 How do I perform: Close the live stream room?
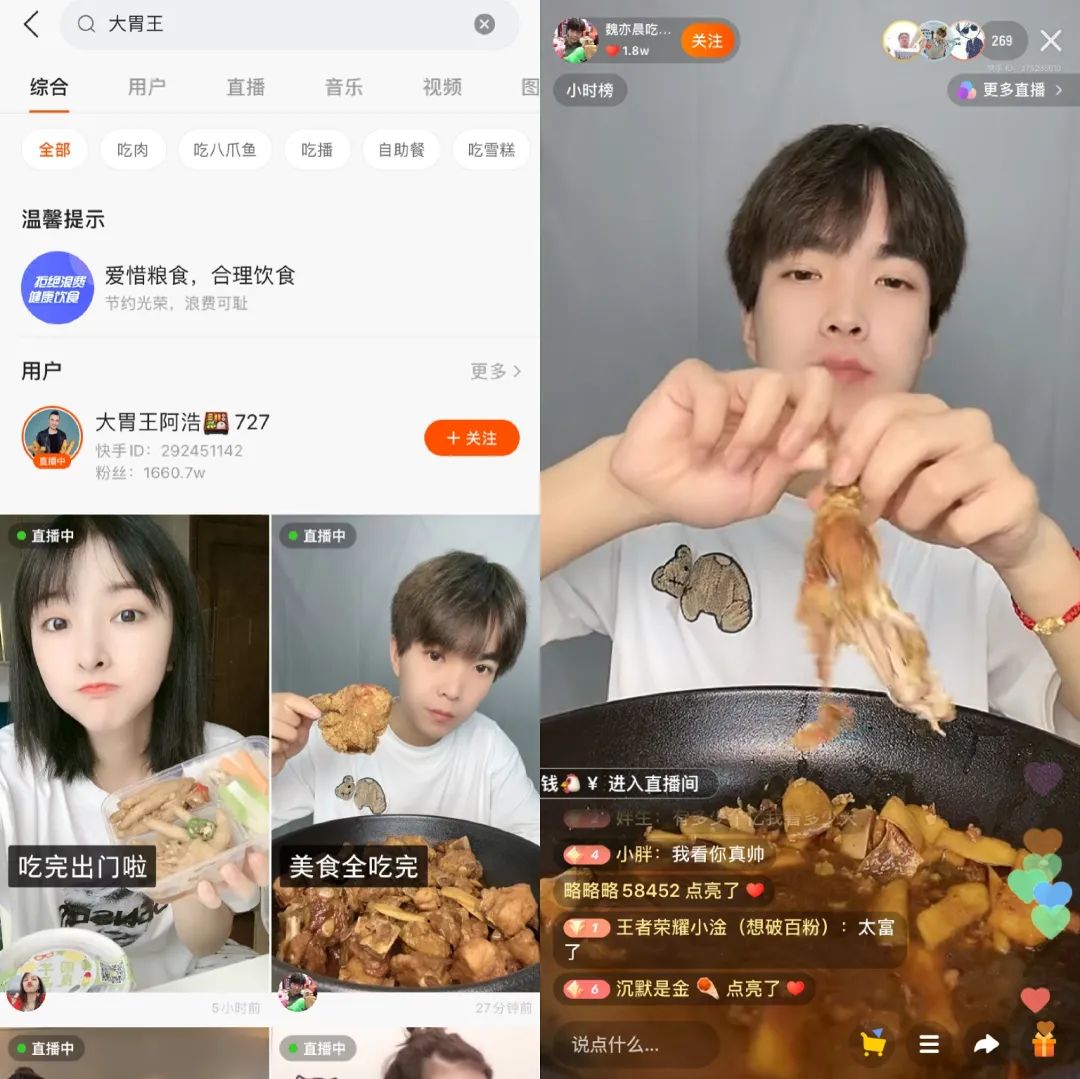(1050, 41)
